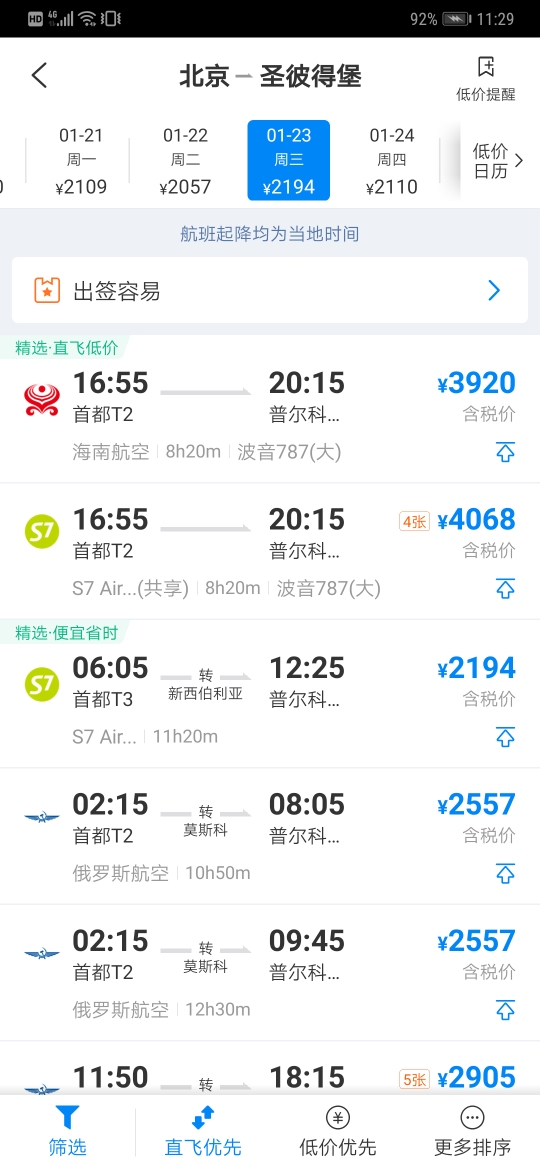Open the 俄罗斯航空 flight arriving 09:45
The width and height of the screenshot is (540, 1170).
click(x=270, y=973)
